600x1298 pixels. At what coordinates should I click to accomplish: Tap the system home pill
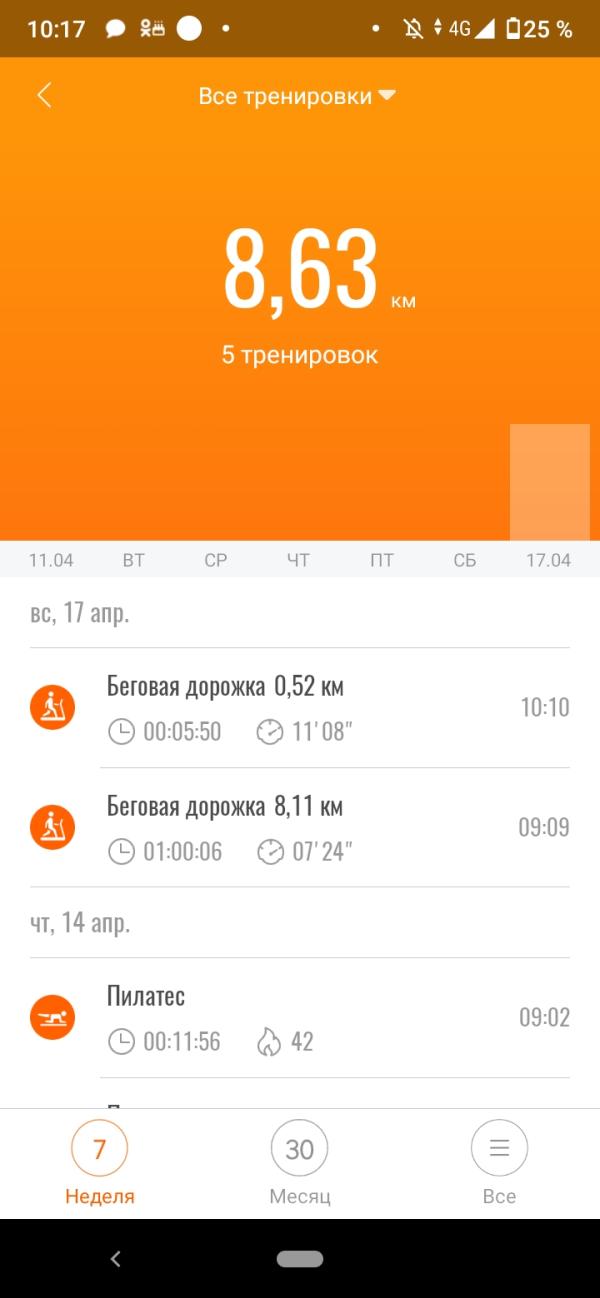(299, 1259)
